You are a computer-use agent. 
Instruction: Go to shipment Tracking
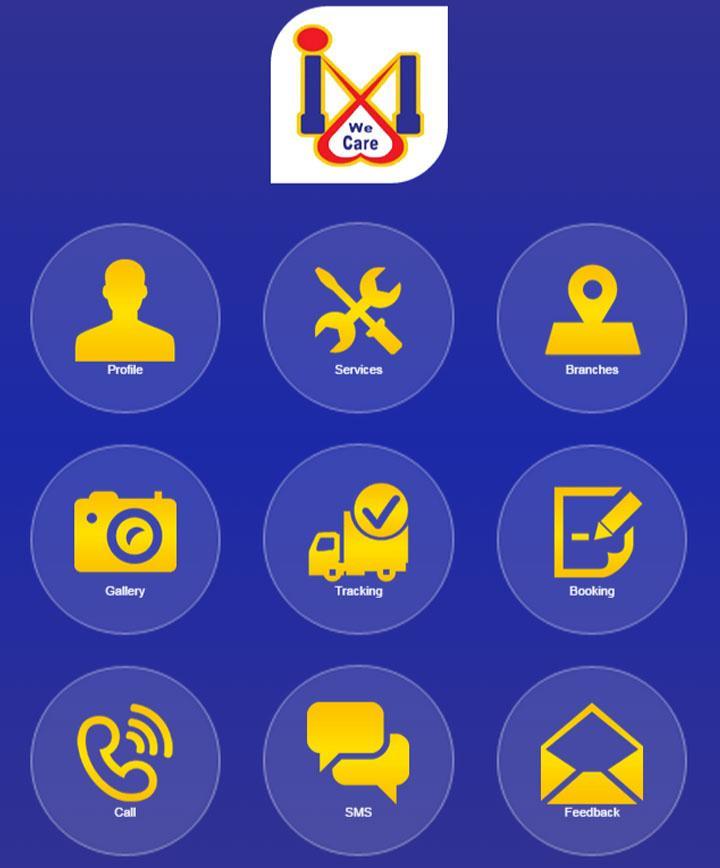[358, 539]
